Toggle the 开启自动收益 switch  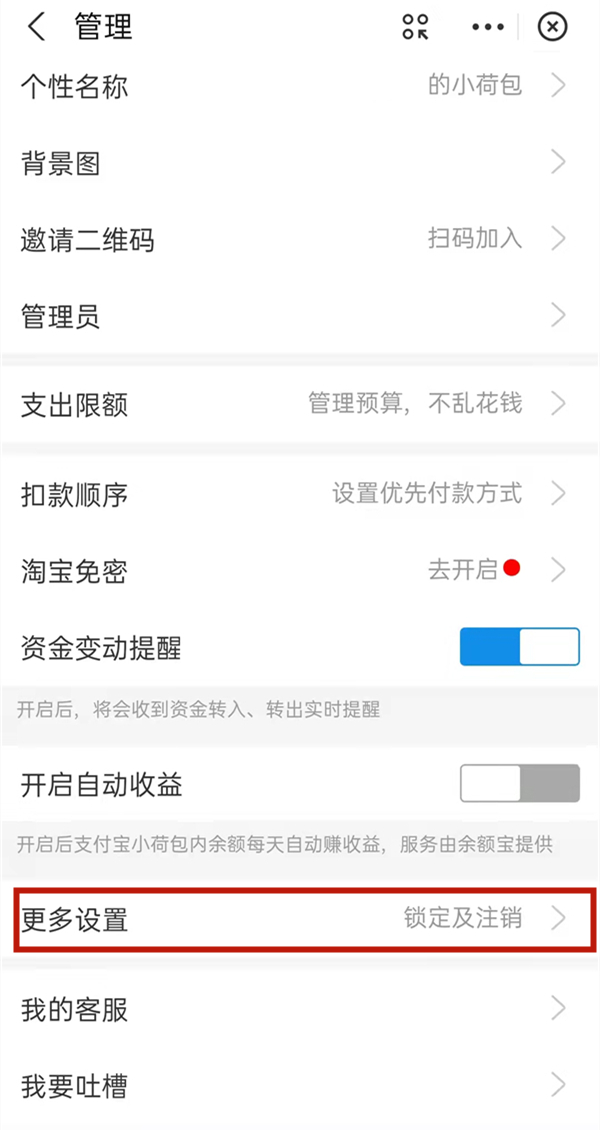519,784
